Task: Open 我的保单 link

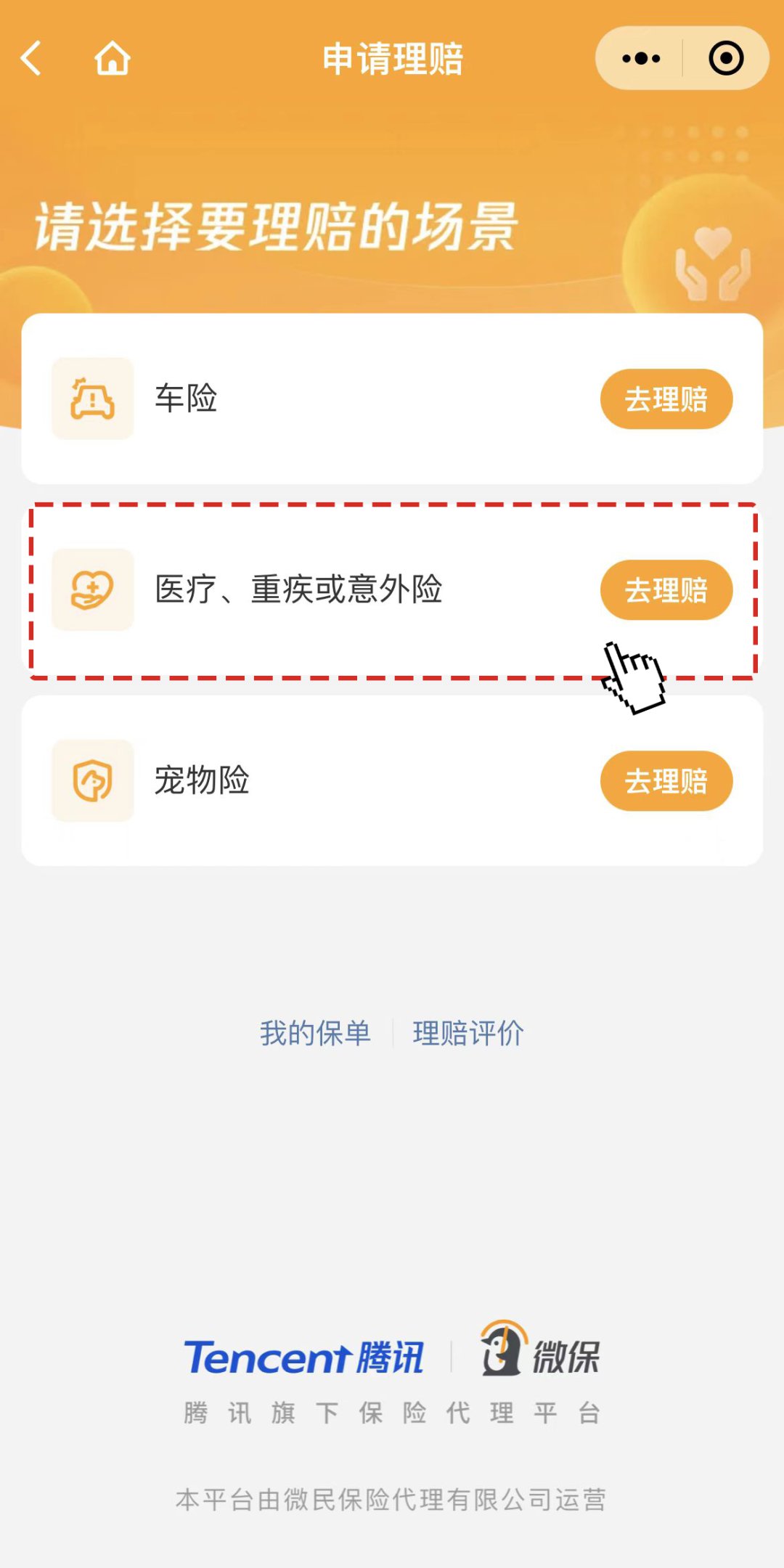Action: click(315, 1033)
